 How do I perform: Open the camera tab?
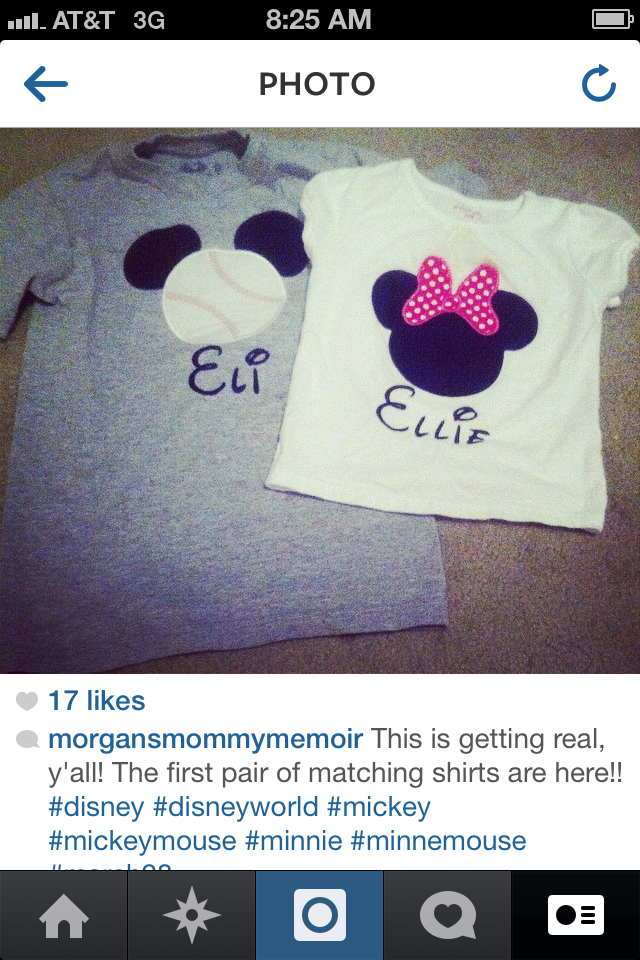320,915
